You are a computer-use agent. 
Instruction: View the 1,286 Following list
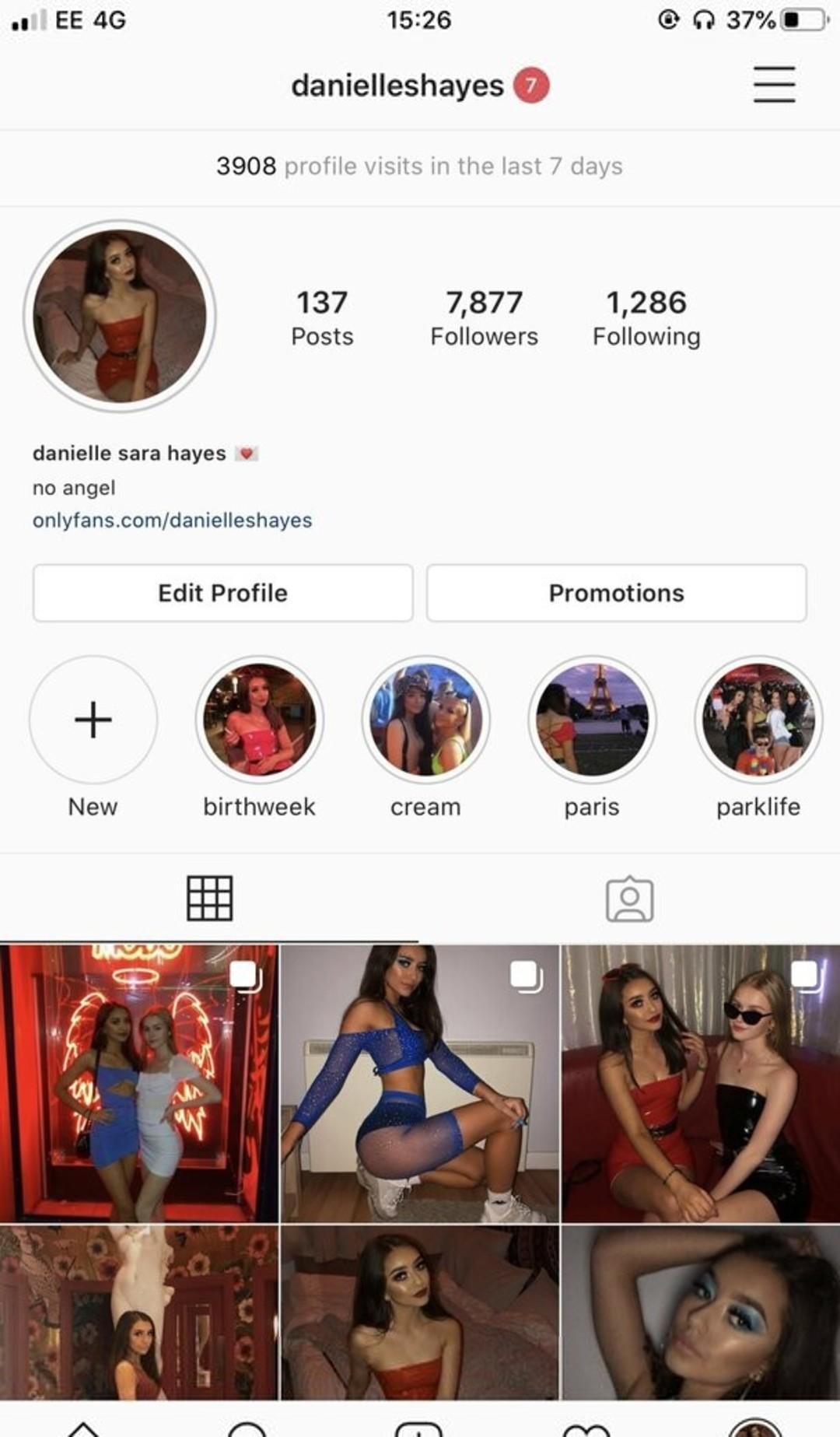click(646, 317)
